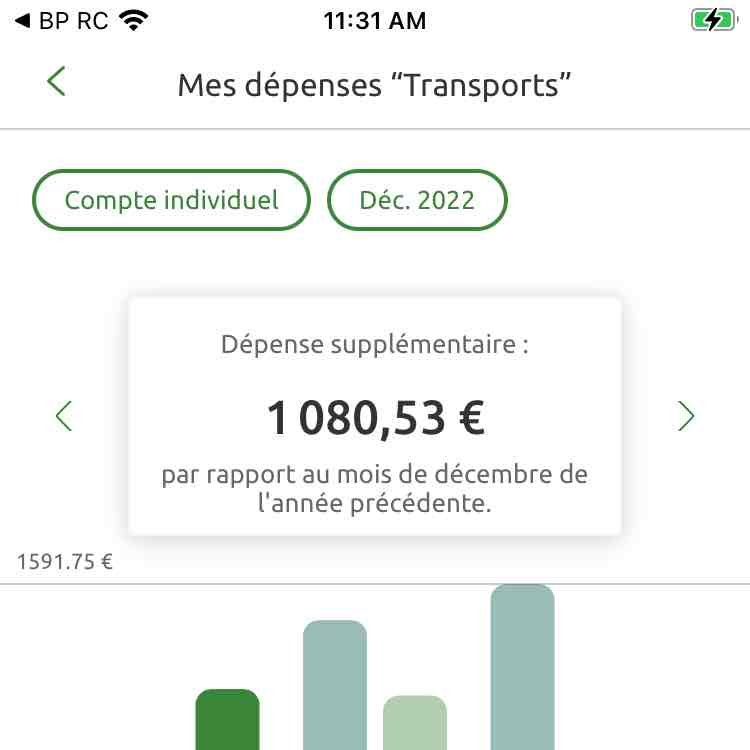750x750 pixels.
Task: Select the tallest chart bar
Action: pyautogui.click(x=522, y=667)
